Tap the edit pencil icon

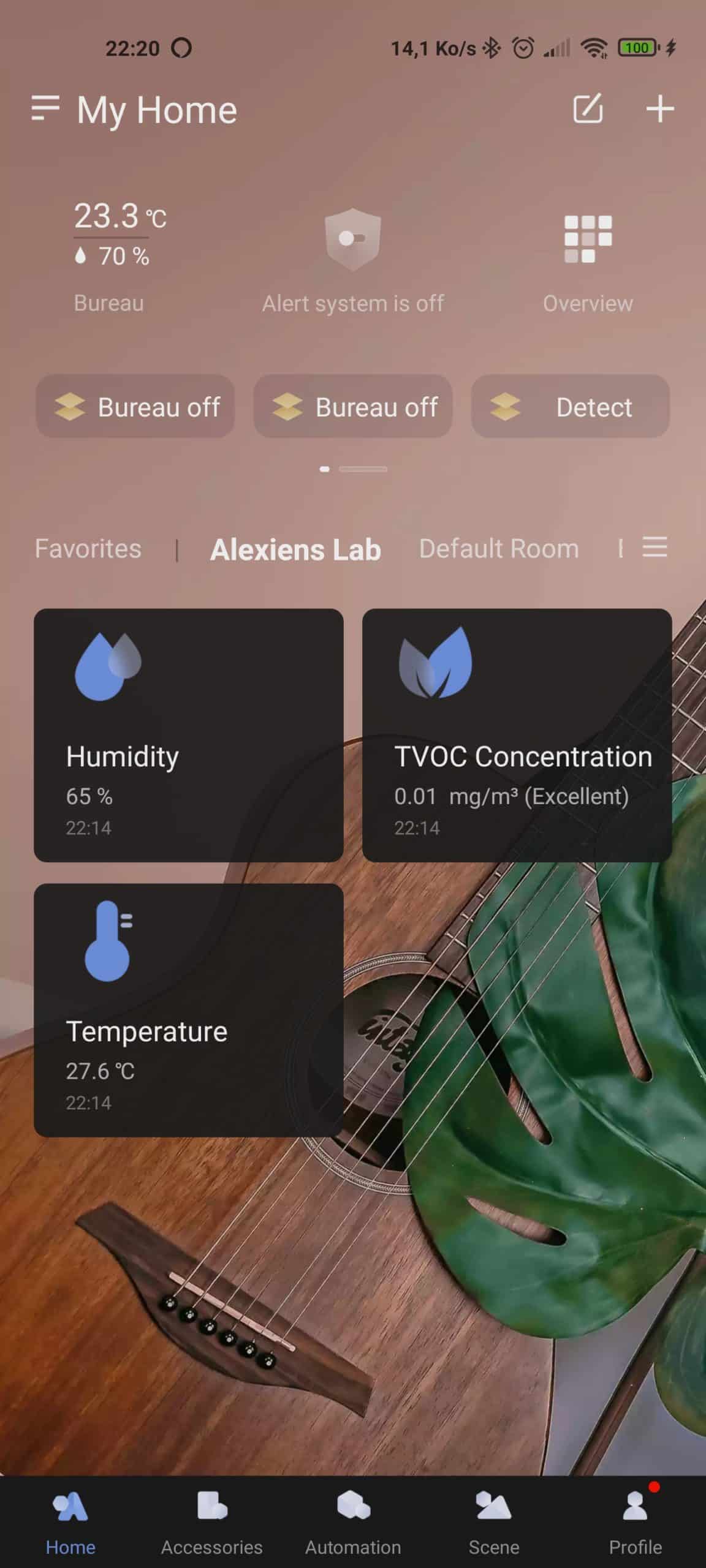coord(587,109)
